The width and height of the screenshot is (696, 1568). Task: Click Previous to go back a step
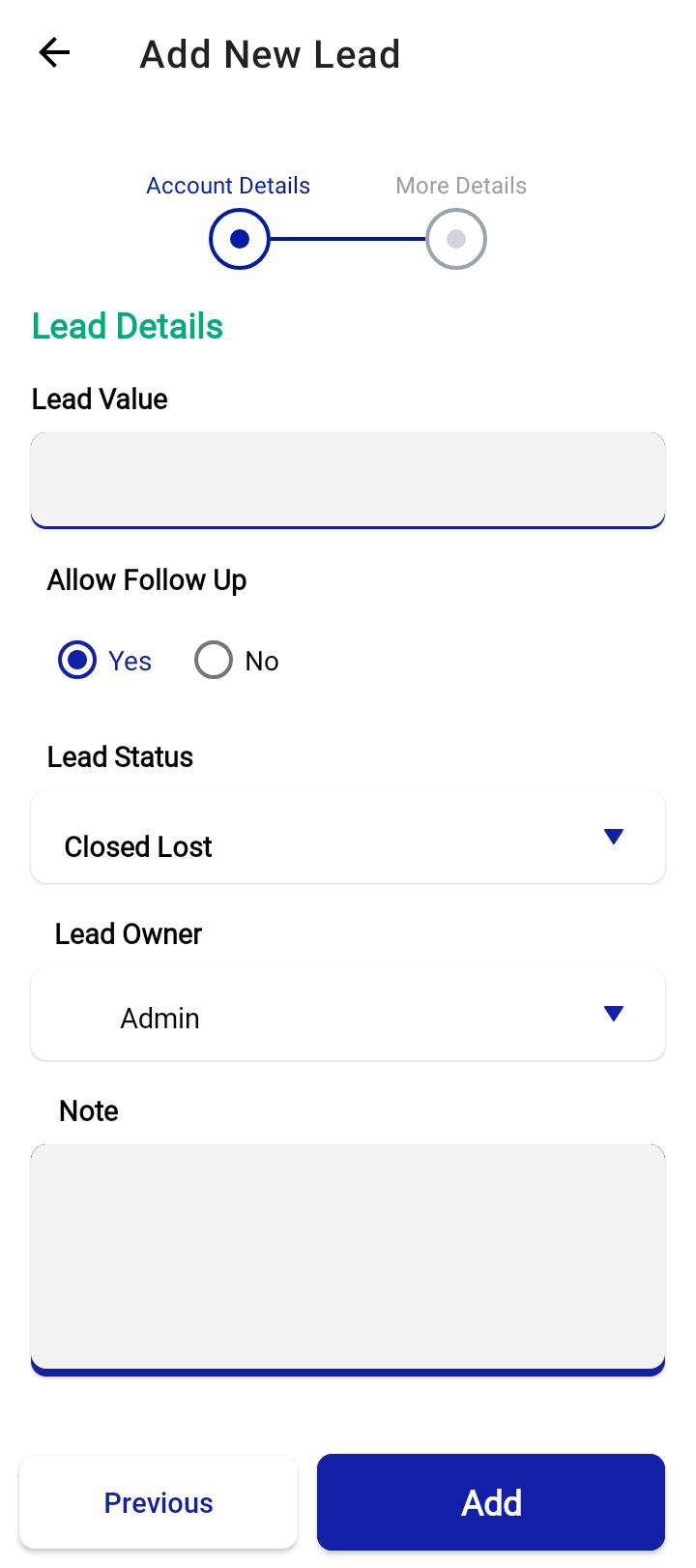pyautogui.click(x=158, y=1502)
